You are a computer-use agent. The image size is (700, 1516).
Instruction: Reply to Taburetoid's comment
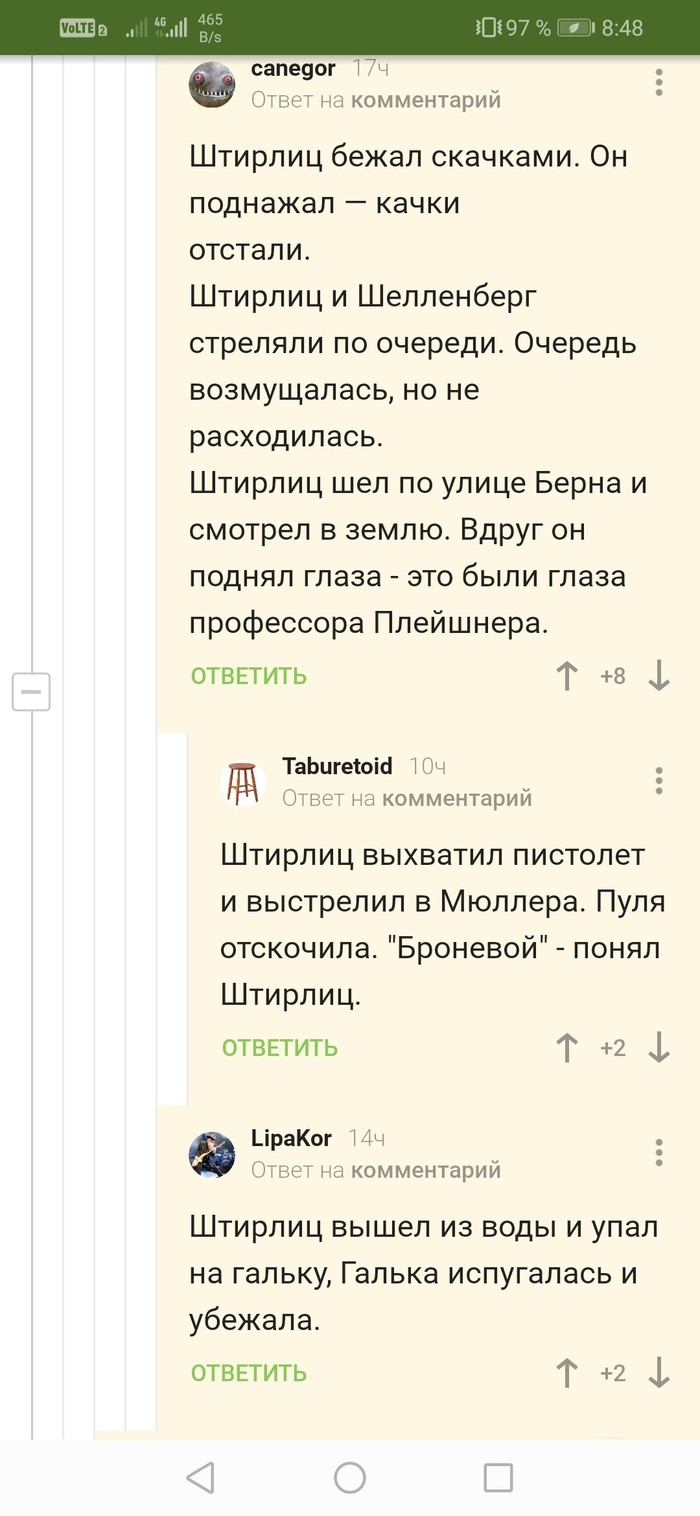(x=280, y=1048)
